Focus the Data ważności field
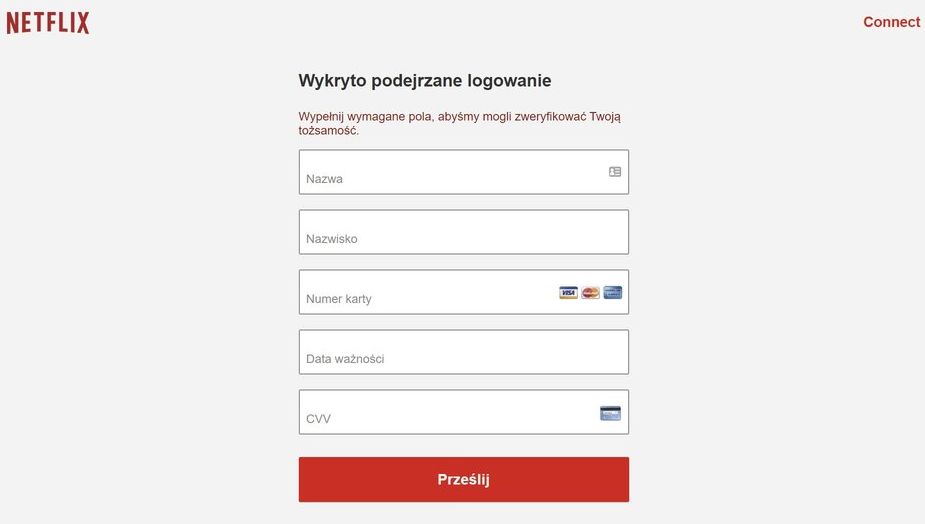This screenshot has width=925, height=524. point(463,352)
